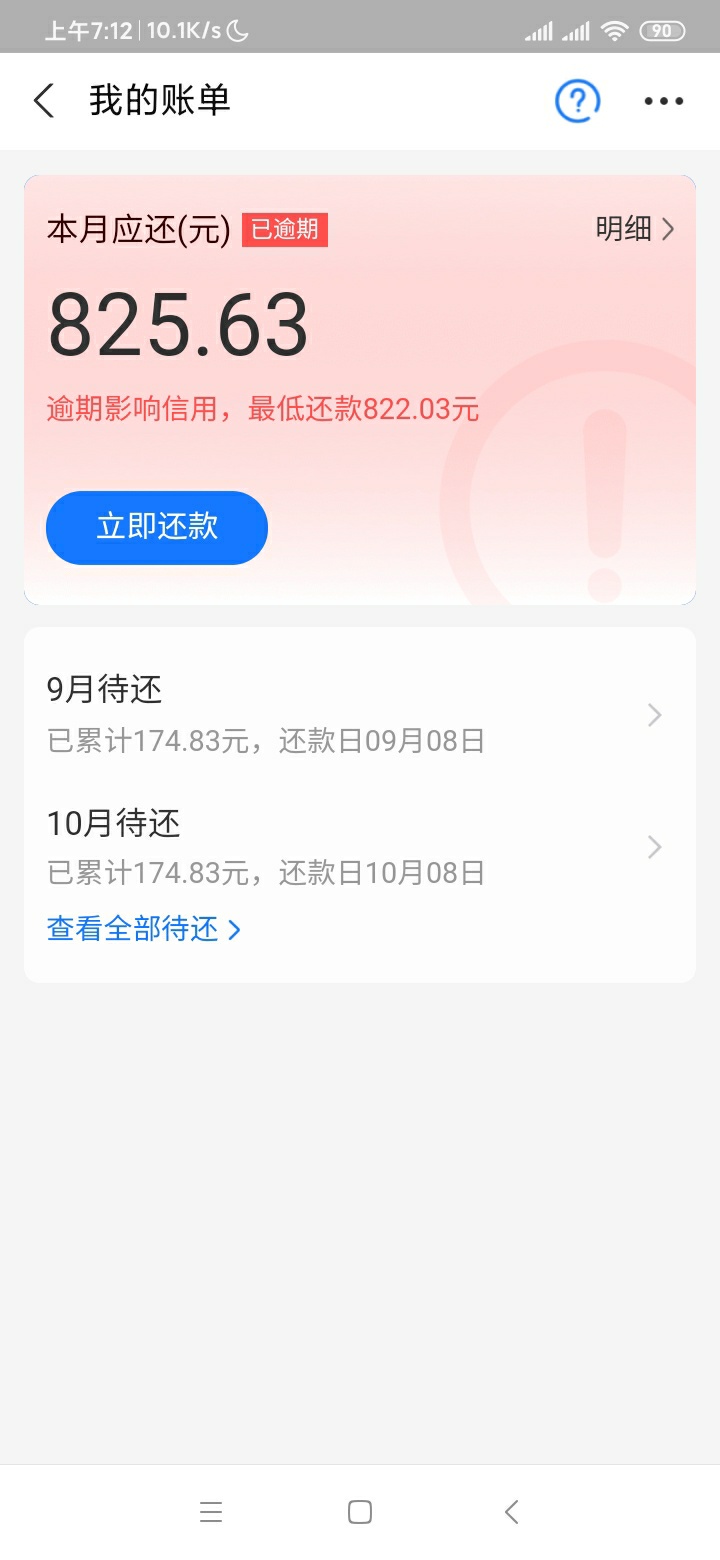Open 明细 bill details
Image resolution: width=720 pixels, height=1560 pixels.
[635, 229]
